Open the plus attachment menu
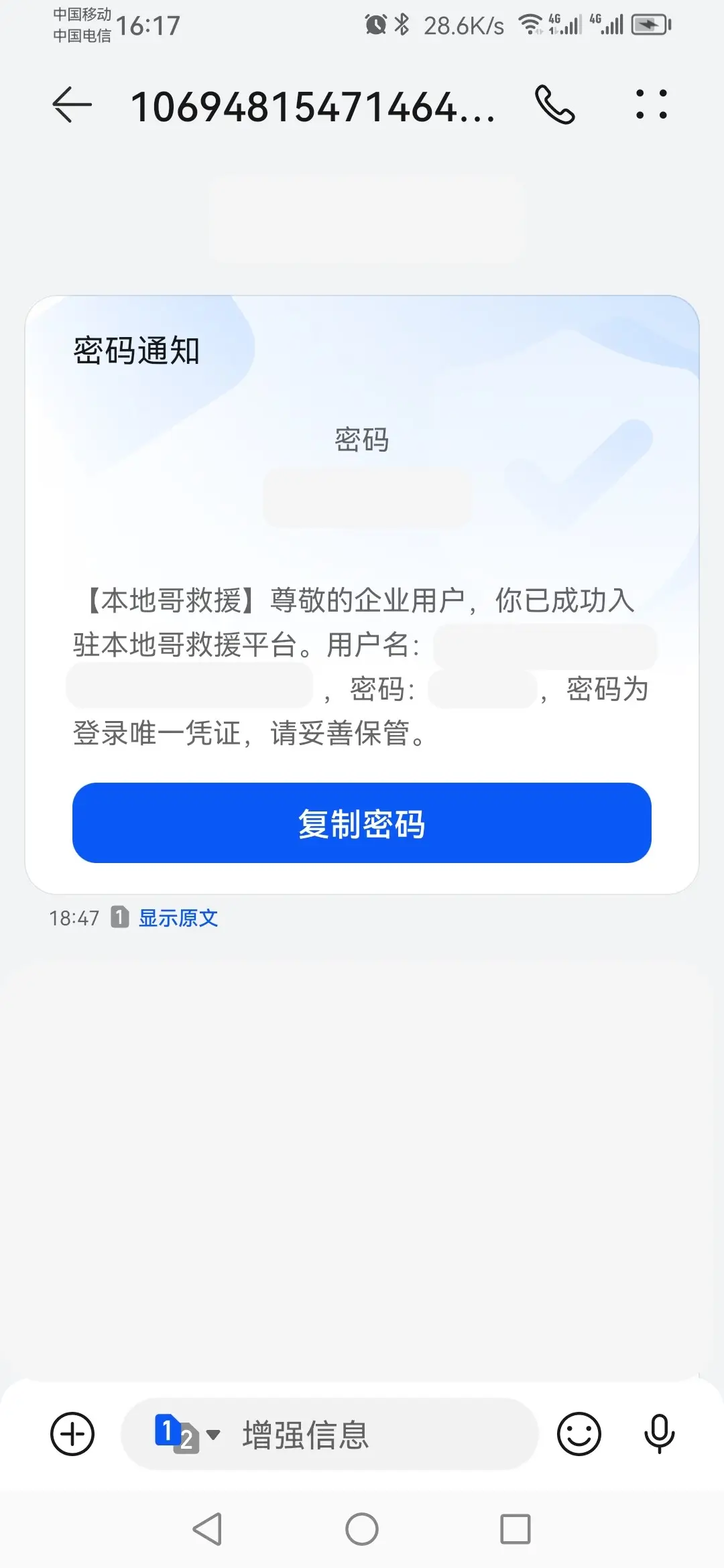This screenshot has height=1568, width=724. [x=72, y=1434]
